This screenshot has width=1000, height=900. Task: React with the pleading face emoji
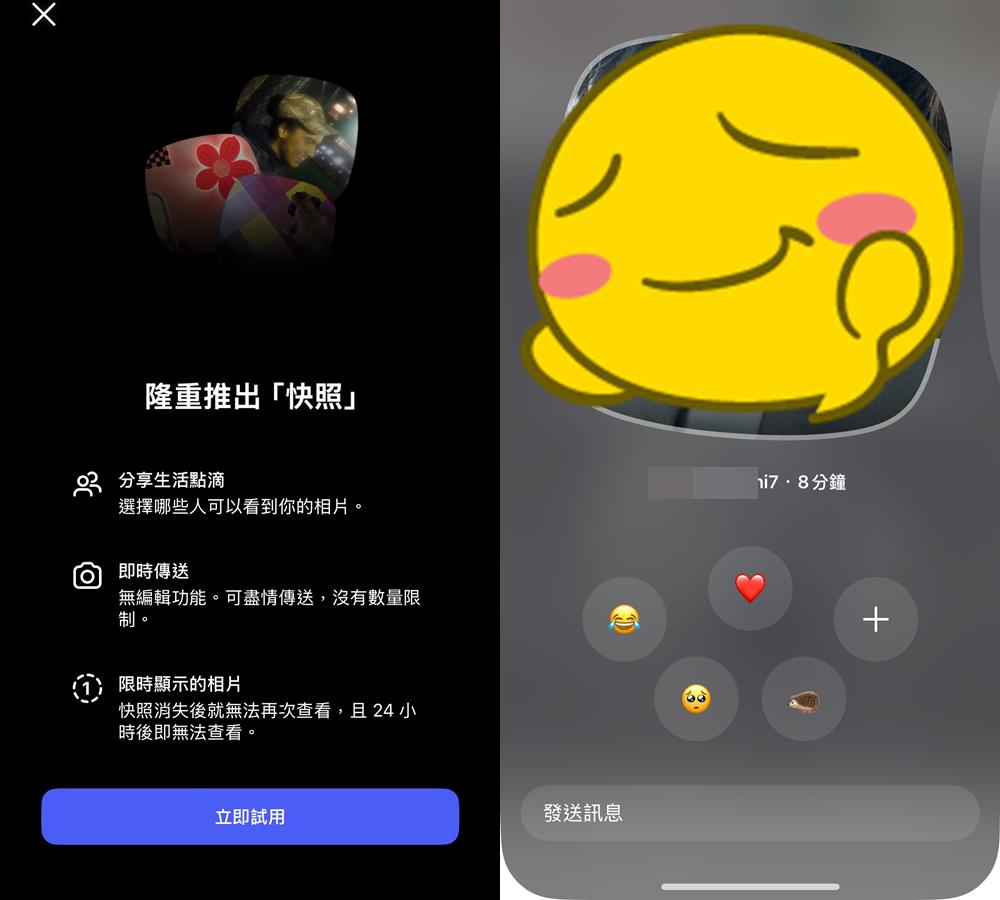click(x=696, y=698)
